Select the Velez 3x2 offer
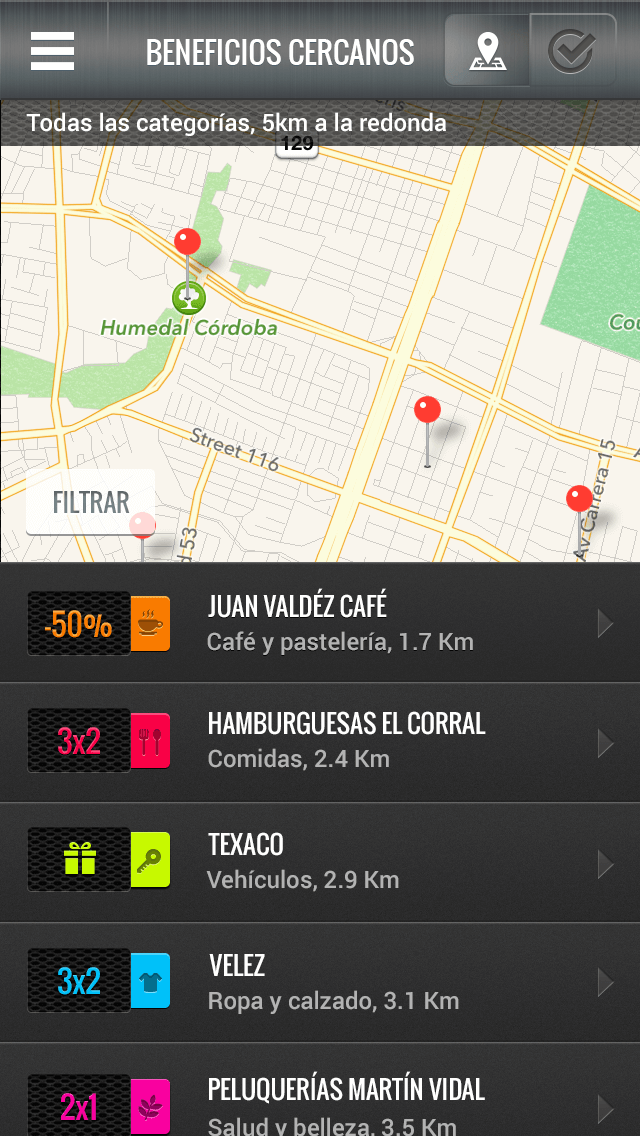This screenshot has width=640, height=1136. tap(320, 983)
